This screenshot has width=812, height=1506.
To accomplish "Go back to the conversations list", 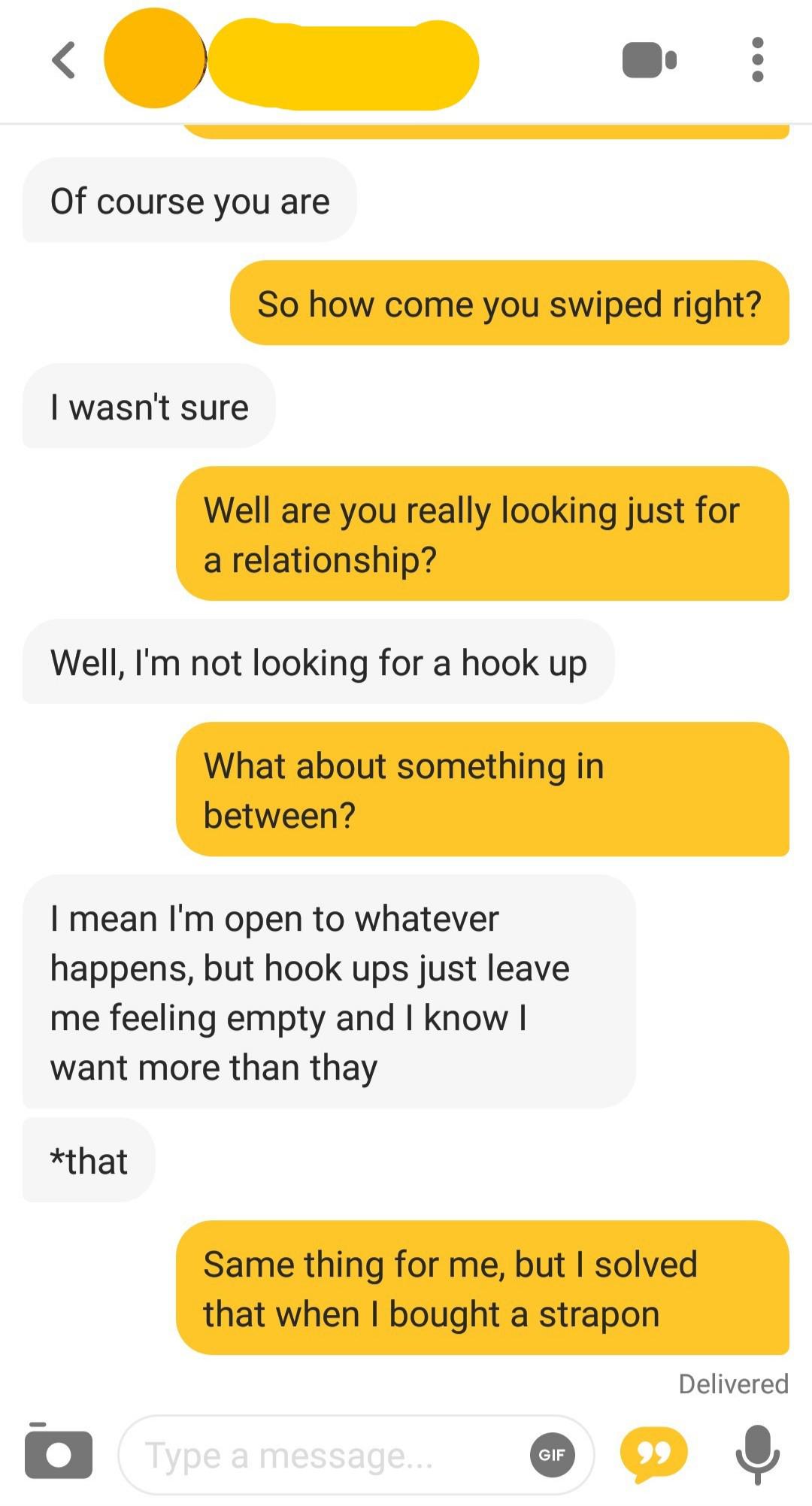I will click(x=64, y=60).
